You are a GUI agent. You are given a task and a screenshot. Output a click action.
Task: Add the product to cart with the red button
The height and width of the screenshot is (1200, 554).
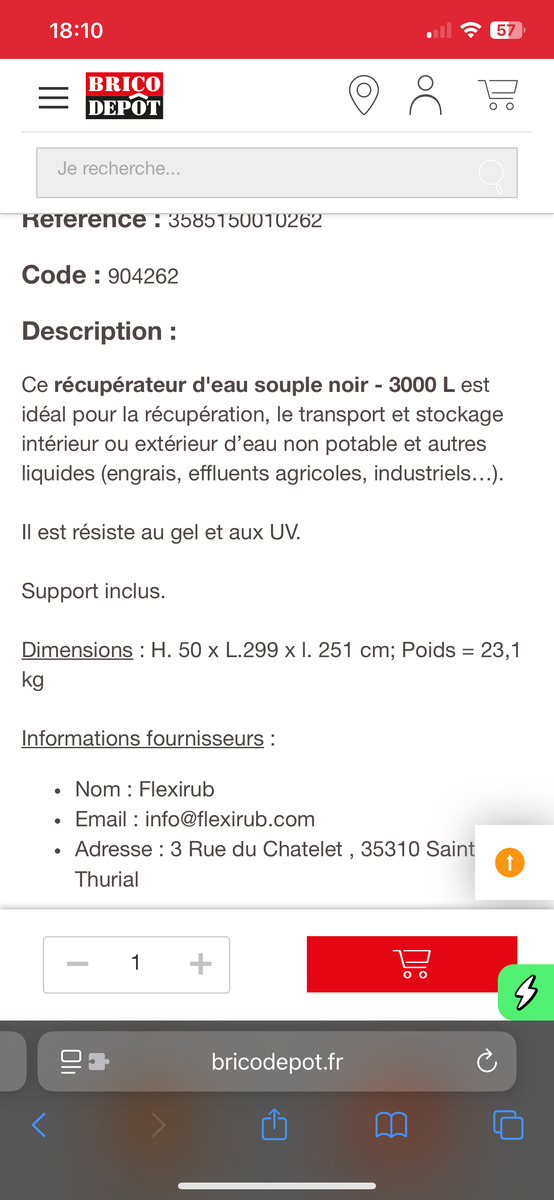click(412, 964)
